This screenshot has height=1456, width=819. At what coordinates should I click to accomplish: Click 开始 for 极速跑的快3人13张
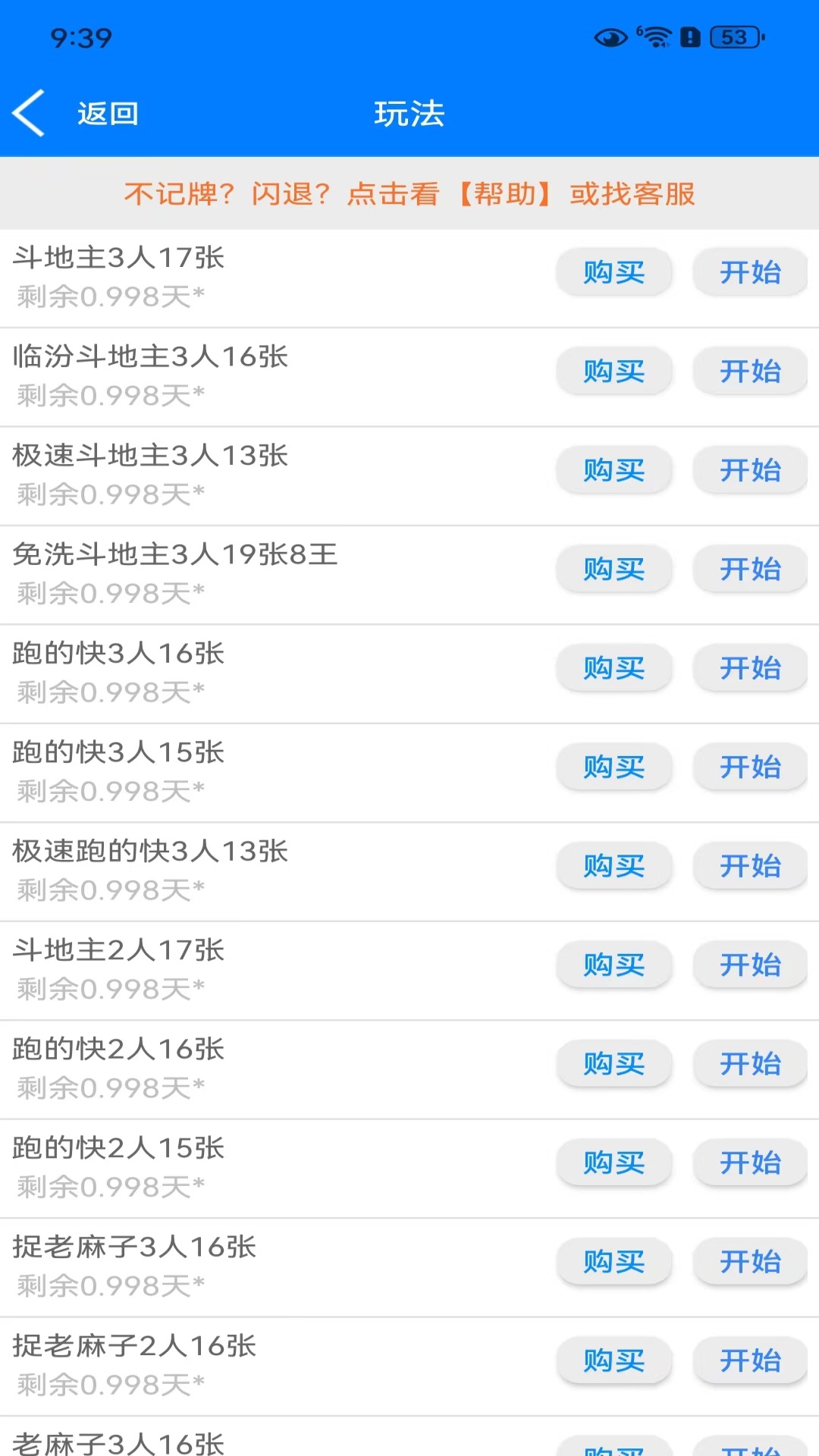pyautogui.click(x=750, y=866)
